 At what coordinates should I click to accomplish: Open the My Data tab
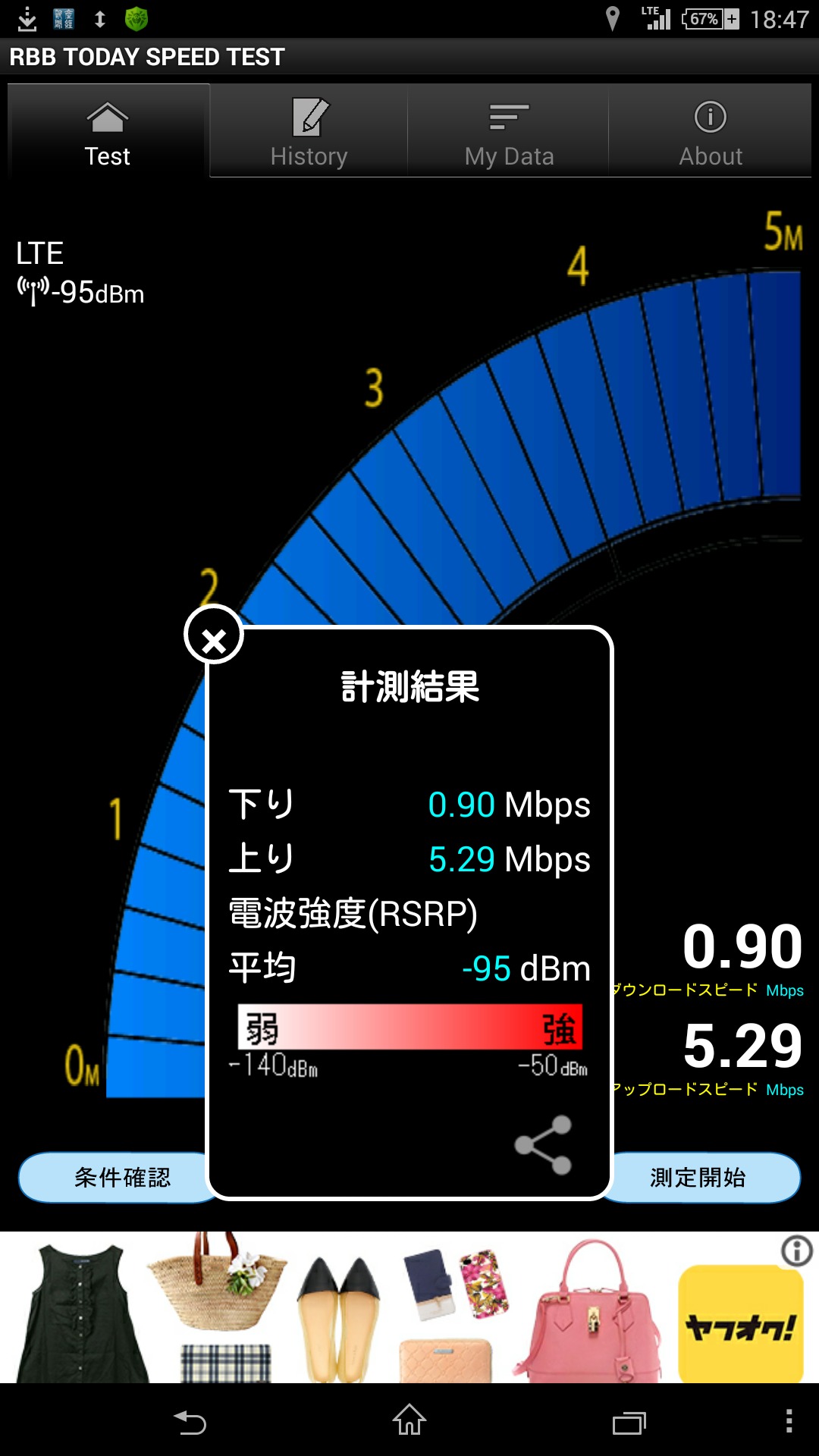coord(509,132)
